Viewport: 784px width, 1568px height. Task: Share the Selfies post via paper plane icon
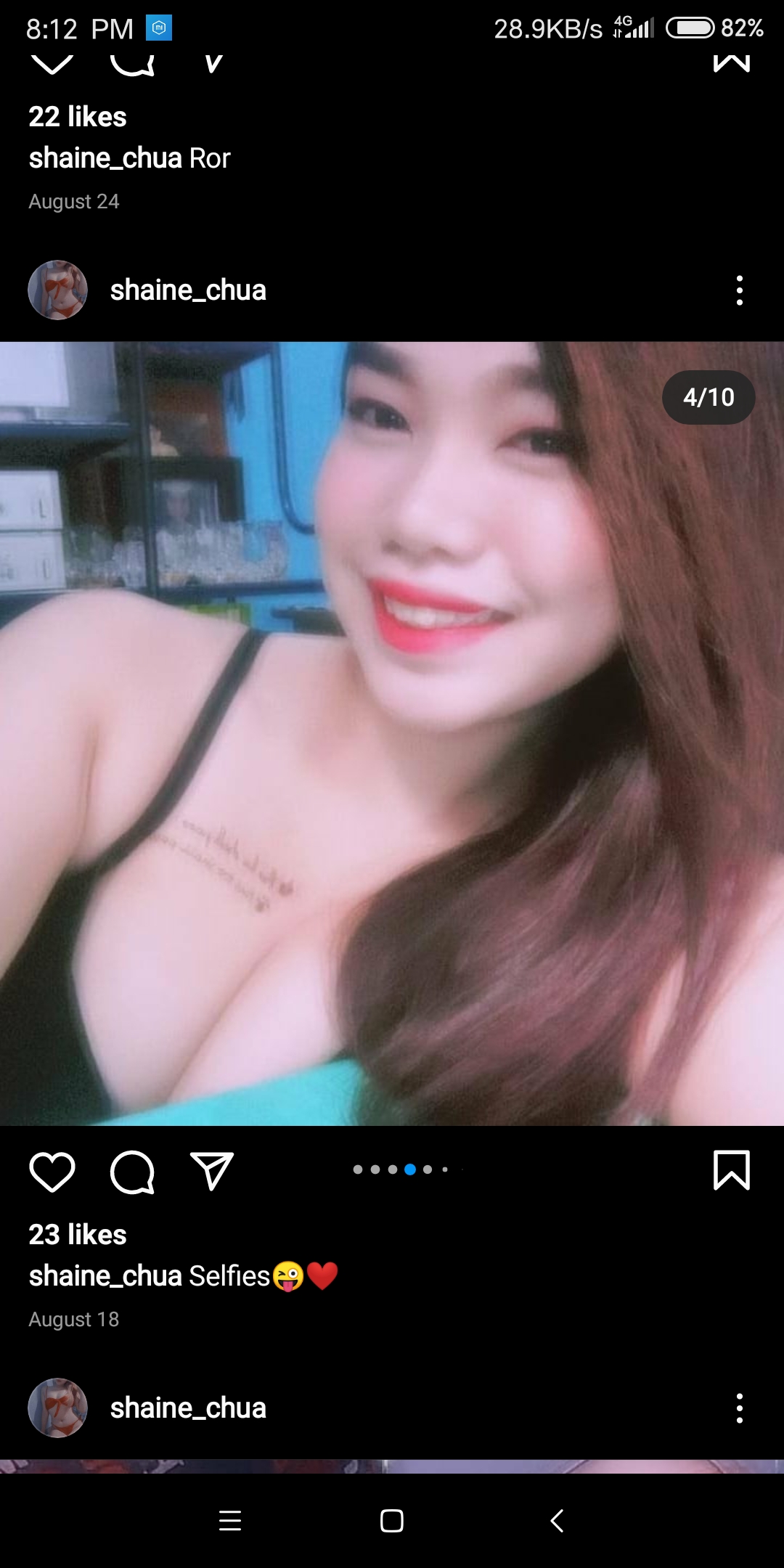211,1170
